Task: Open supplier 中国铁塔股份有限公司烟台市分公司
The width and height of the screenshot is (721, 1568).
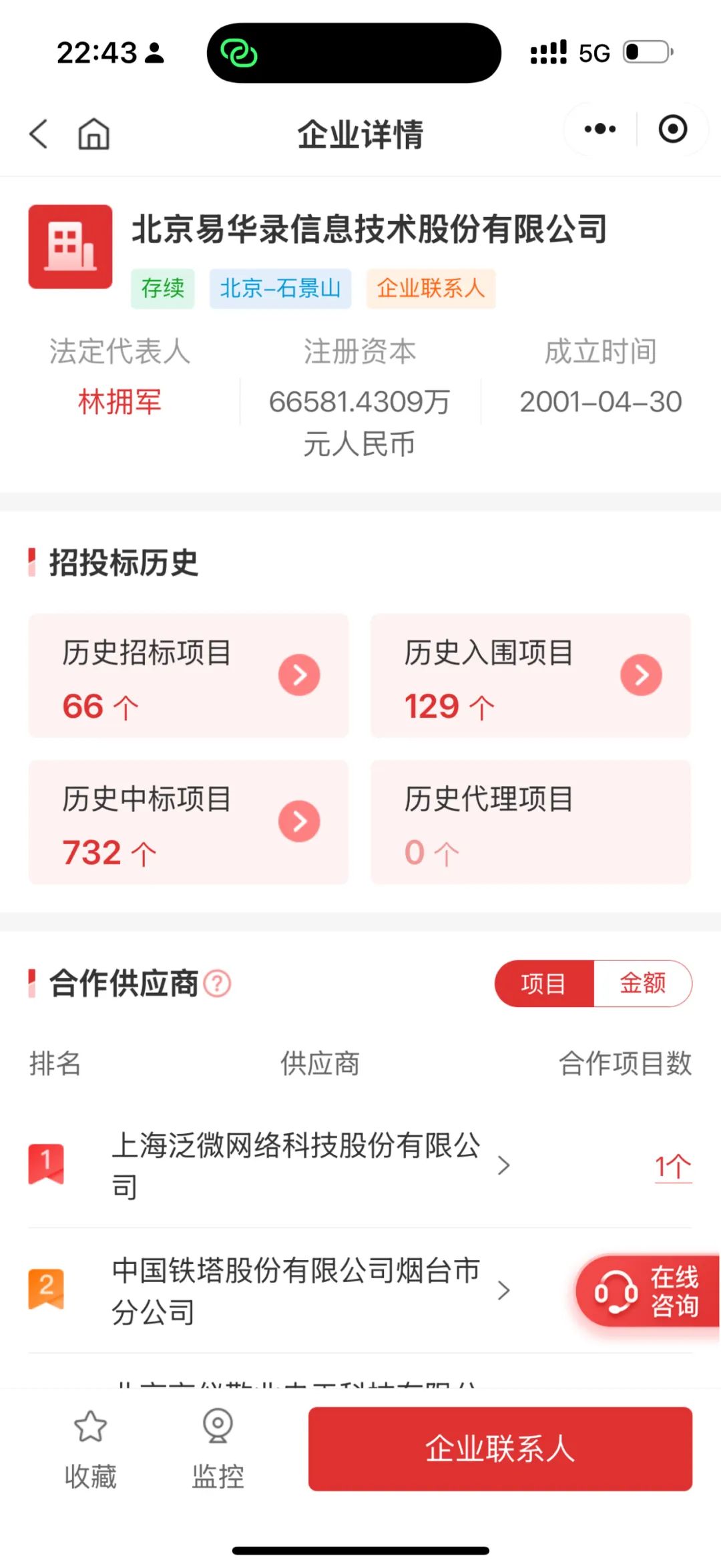Action: [x=296, y=1290]
